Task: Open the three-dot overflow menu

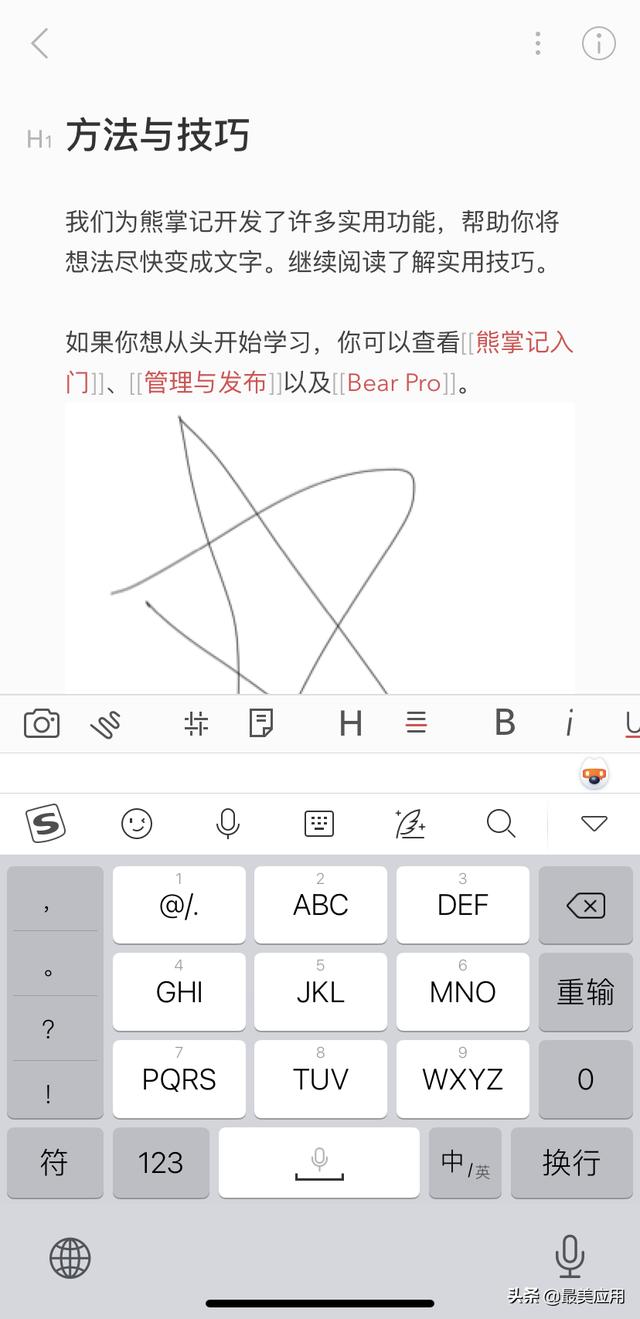Action: click(538, 43)
